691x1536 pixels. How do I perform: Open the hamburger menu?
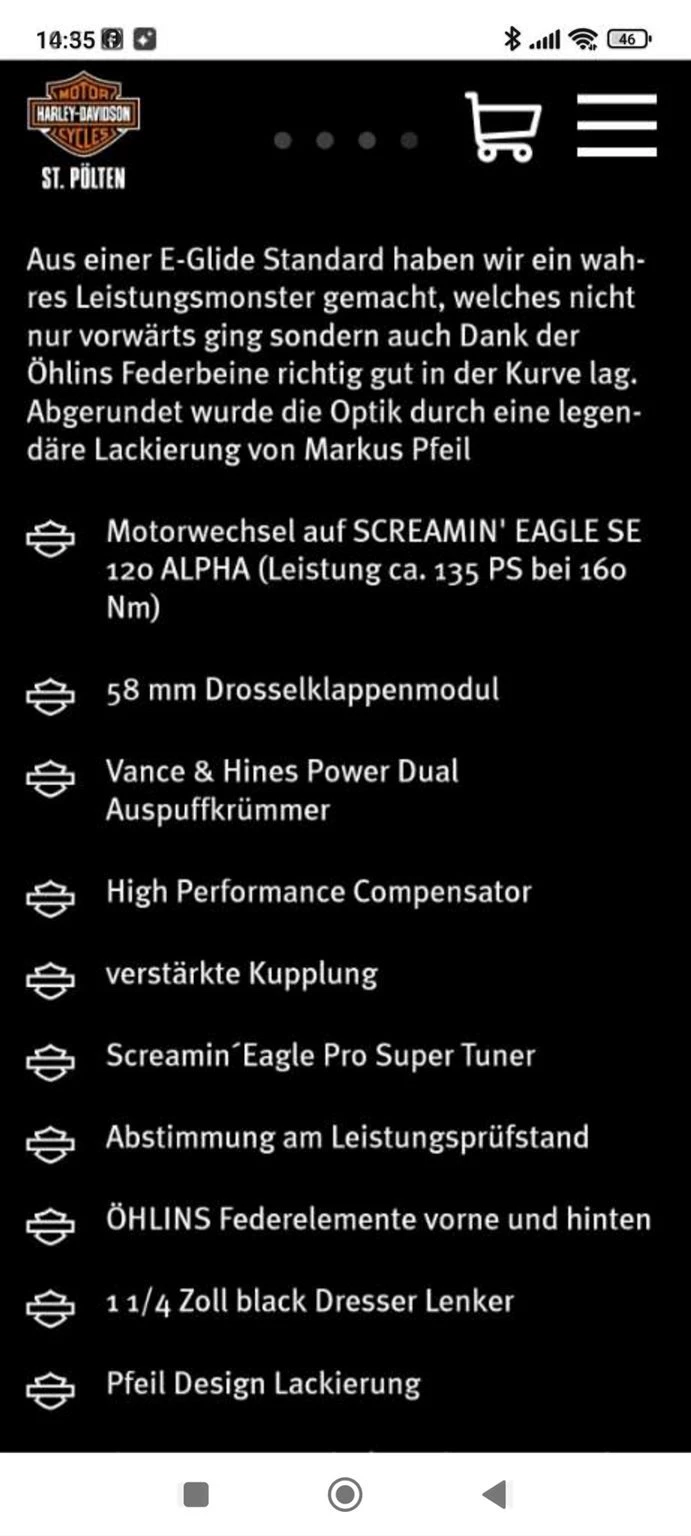(x=616, y=125)
